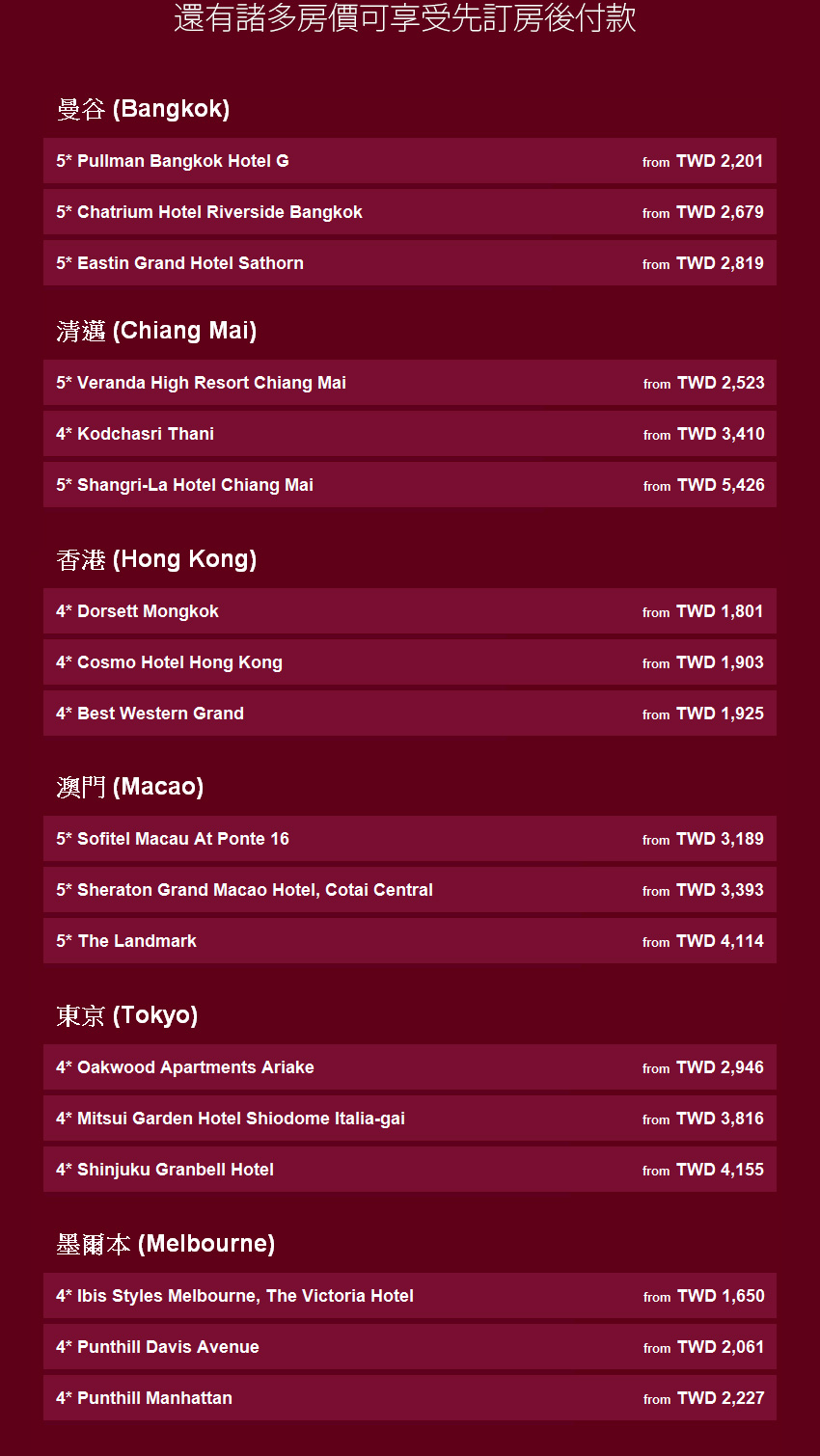Screen dimensions: 820x1456
Task: Select Punthill Davis Avenue
Action: 410,1347
